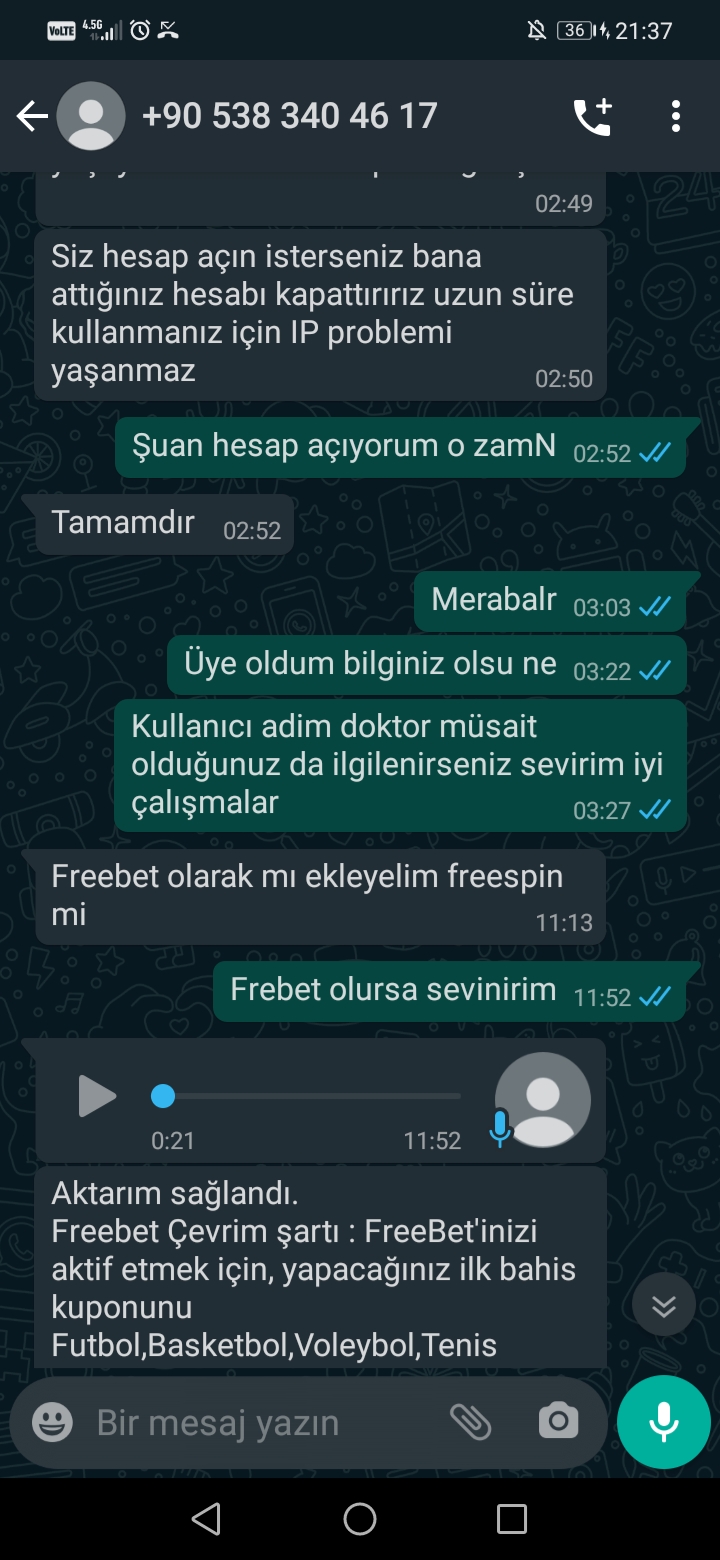720x1560 pixels.
Task: Go to the home screen via system bar
Action: point(360,1519)
